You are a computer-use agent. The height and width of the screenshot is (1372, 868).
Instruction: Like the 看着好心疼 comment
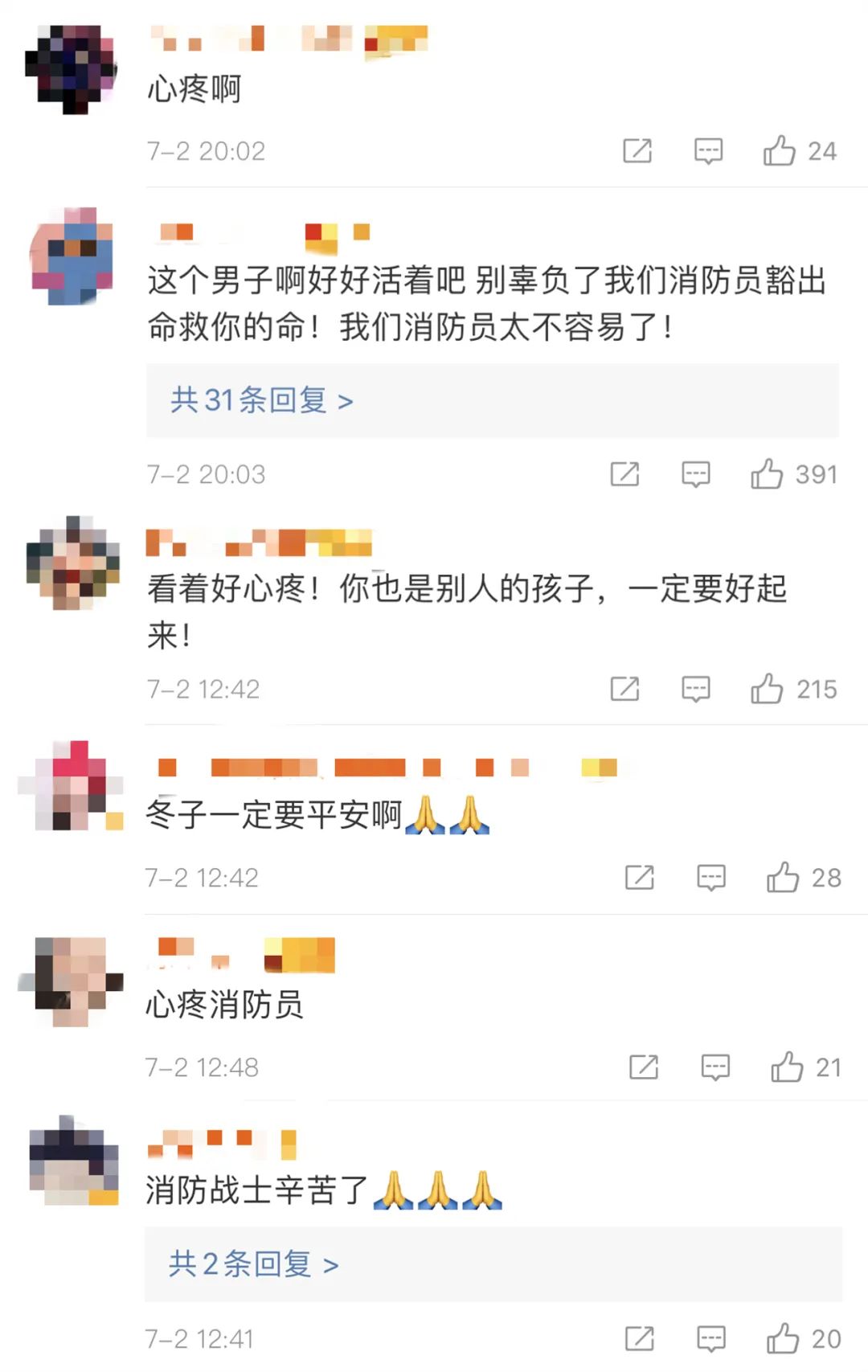click(x=767, y=689)
